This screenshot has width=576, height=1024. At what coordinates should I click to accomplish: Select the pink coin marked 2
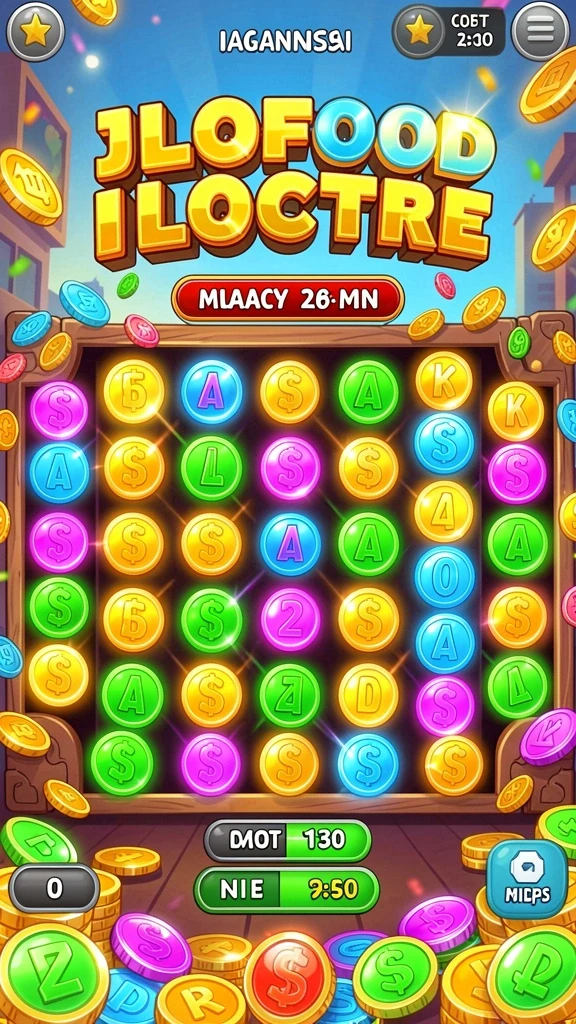(x=290, y=618)
